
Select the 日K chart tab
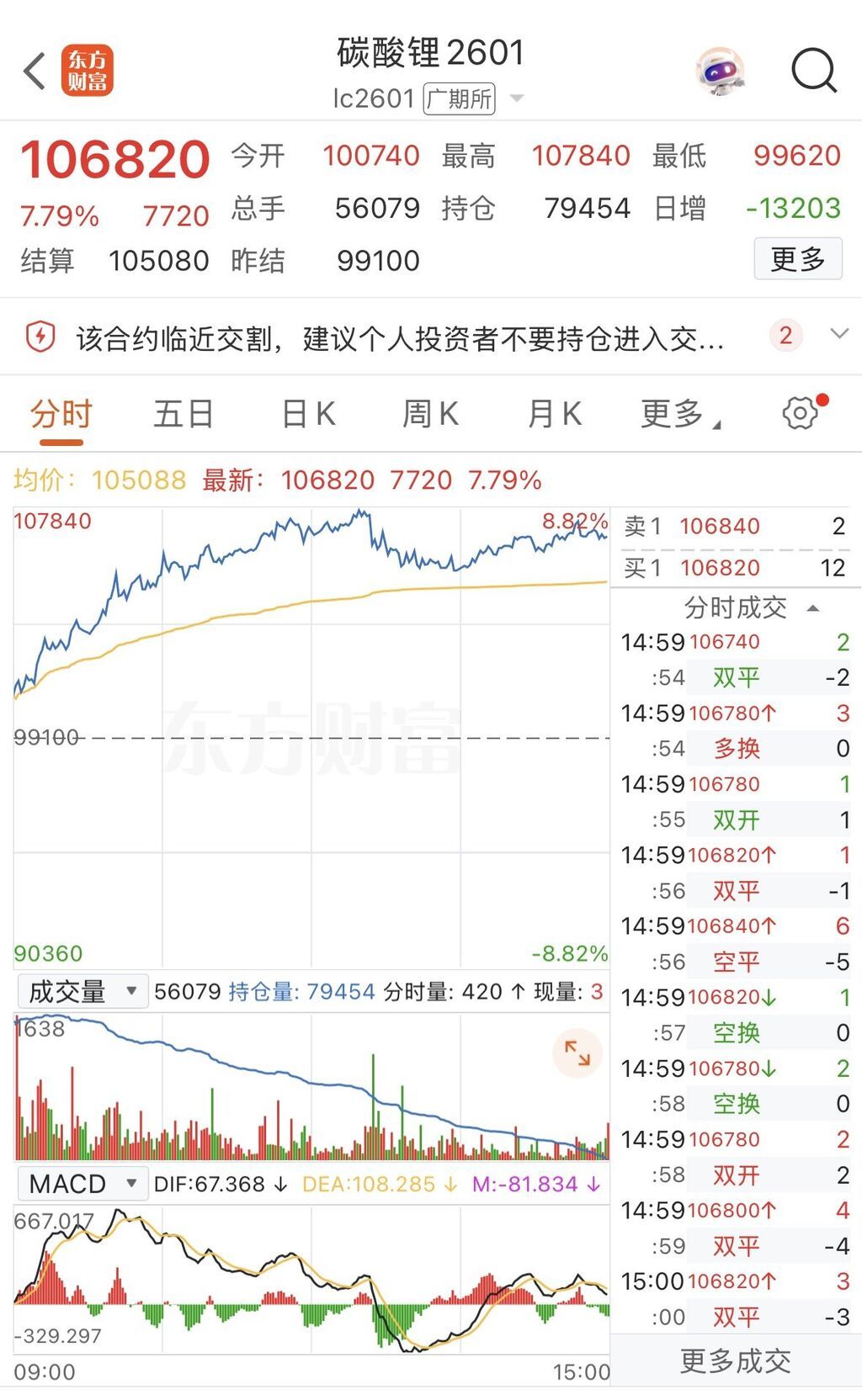click(x=308, y=414)
